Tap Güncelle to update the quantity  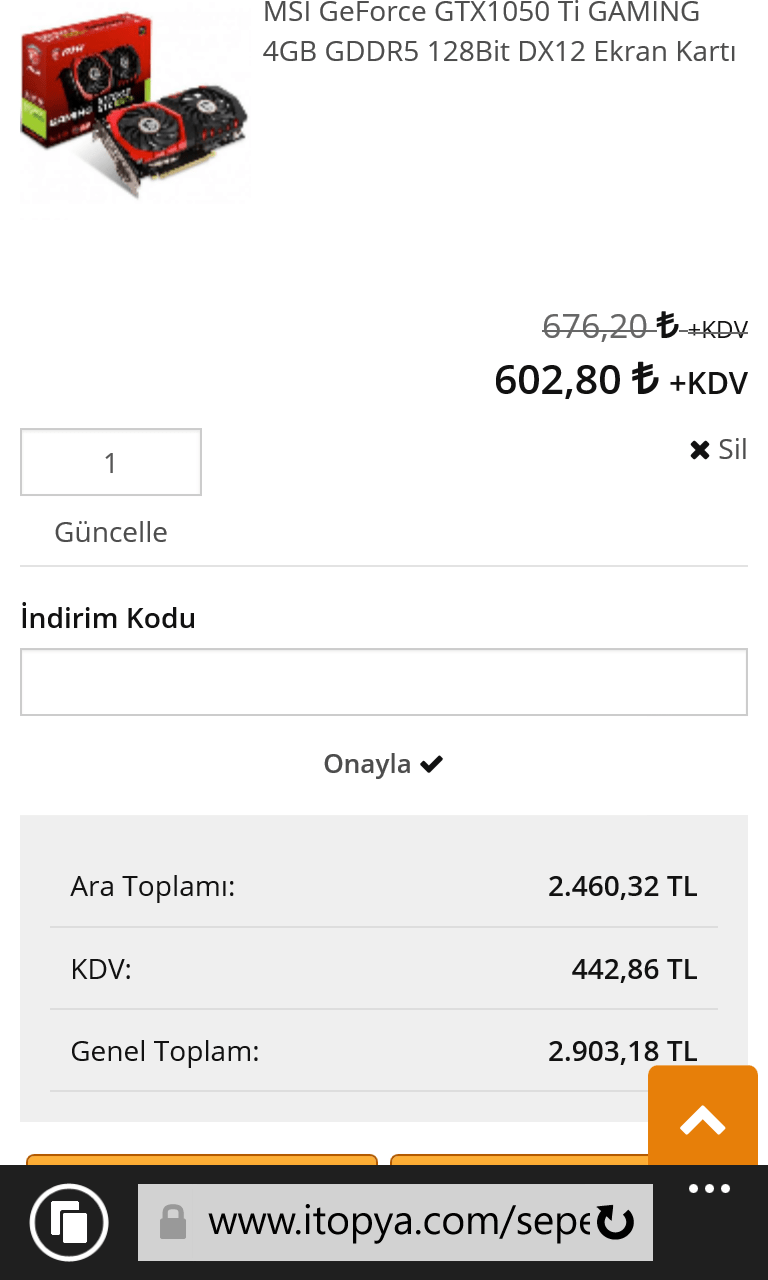tap(111, 532)
